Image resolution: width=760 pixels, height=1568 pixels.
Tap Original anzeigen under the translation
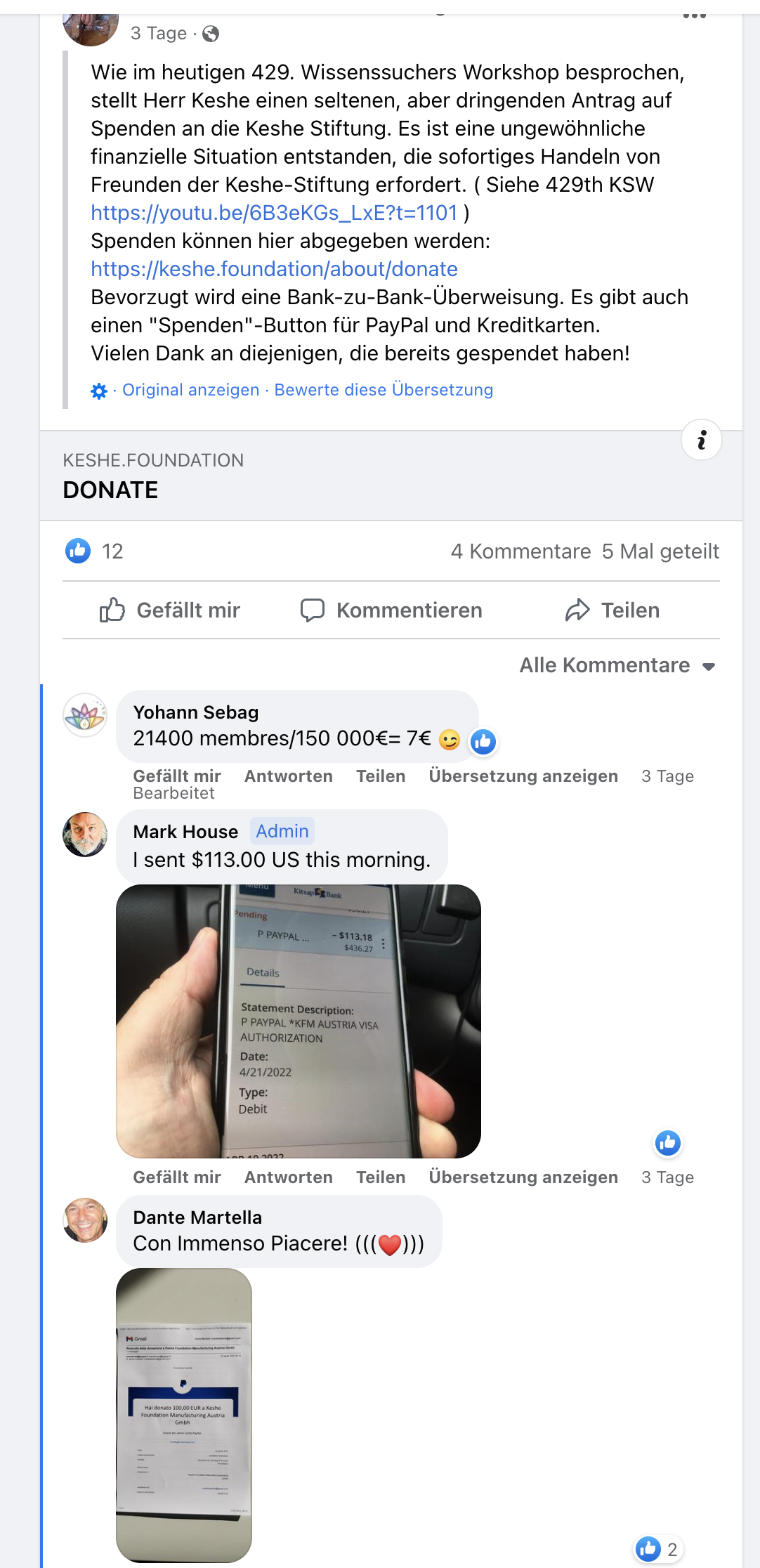click(190, 390)
